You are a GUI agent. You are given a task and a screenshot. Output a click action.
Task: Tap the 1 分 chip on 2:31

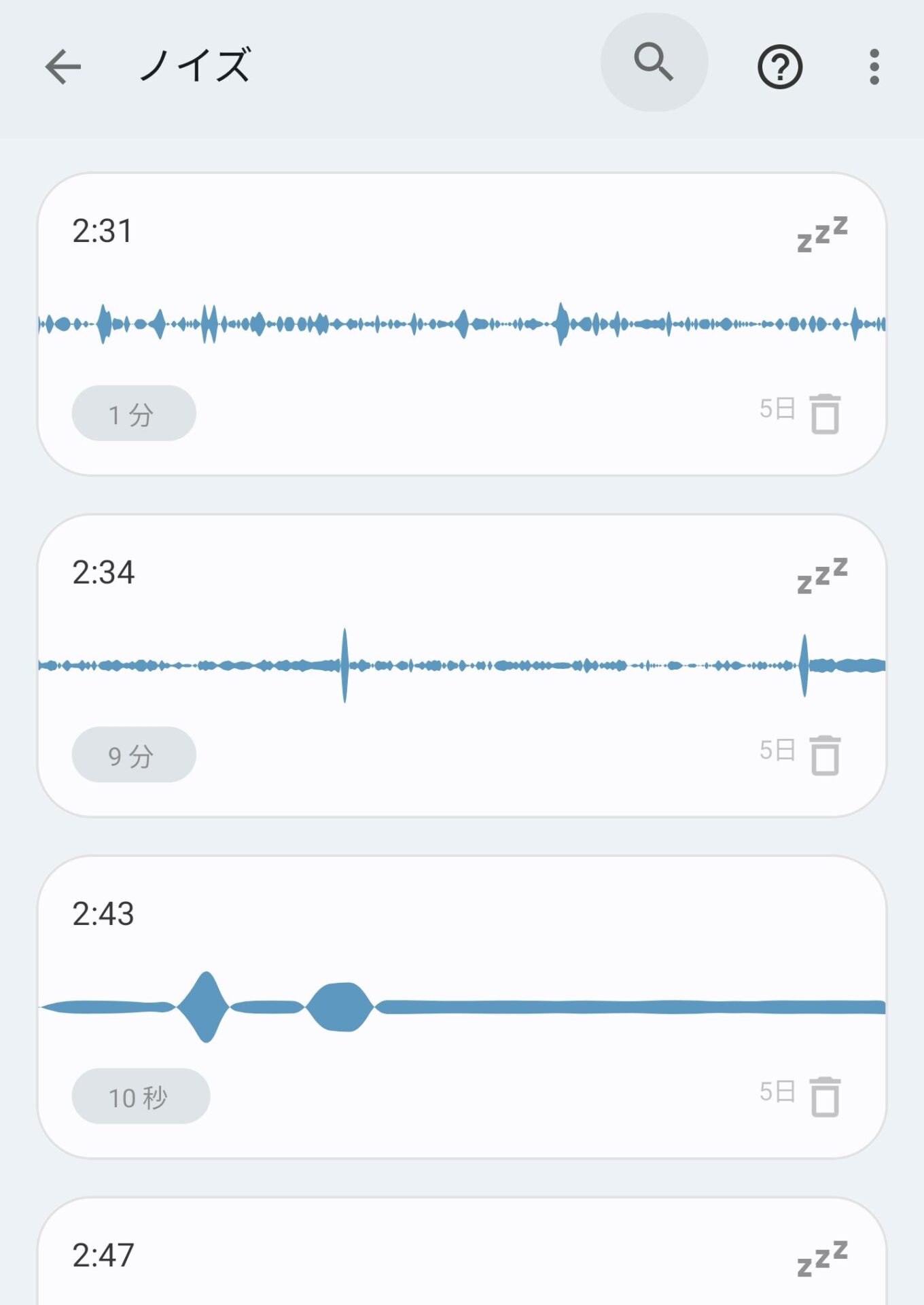coord(134,413)
